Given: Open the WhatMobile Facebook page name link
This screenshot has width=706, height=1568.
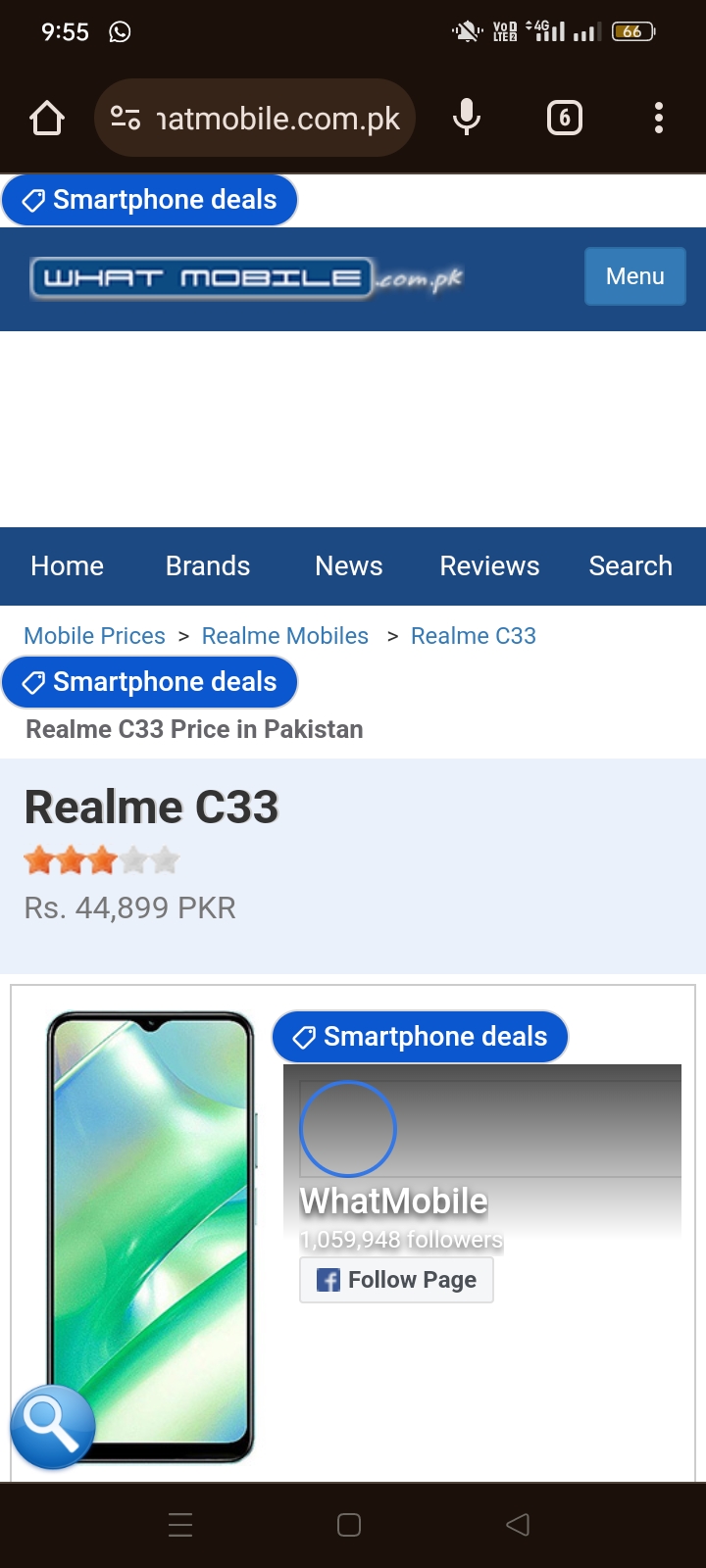Looking at the screenshot, I should click(393, 1201).
